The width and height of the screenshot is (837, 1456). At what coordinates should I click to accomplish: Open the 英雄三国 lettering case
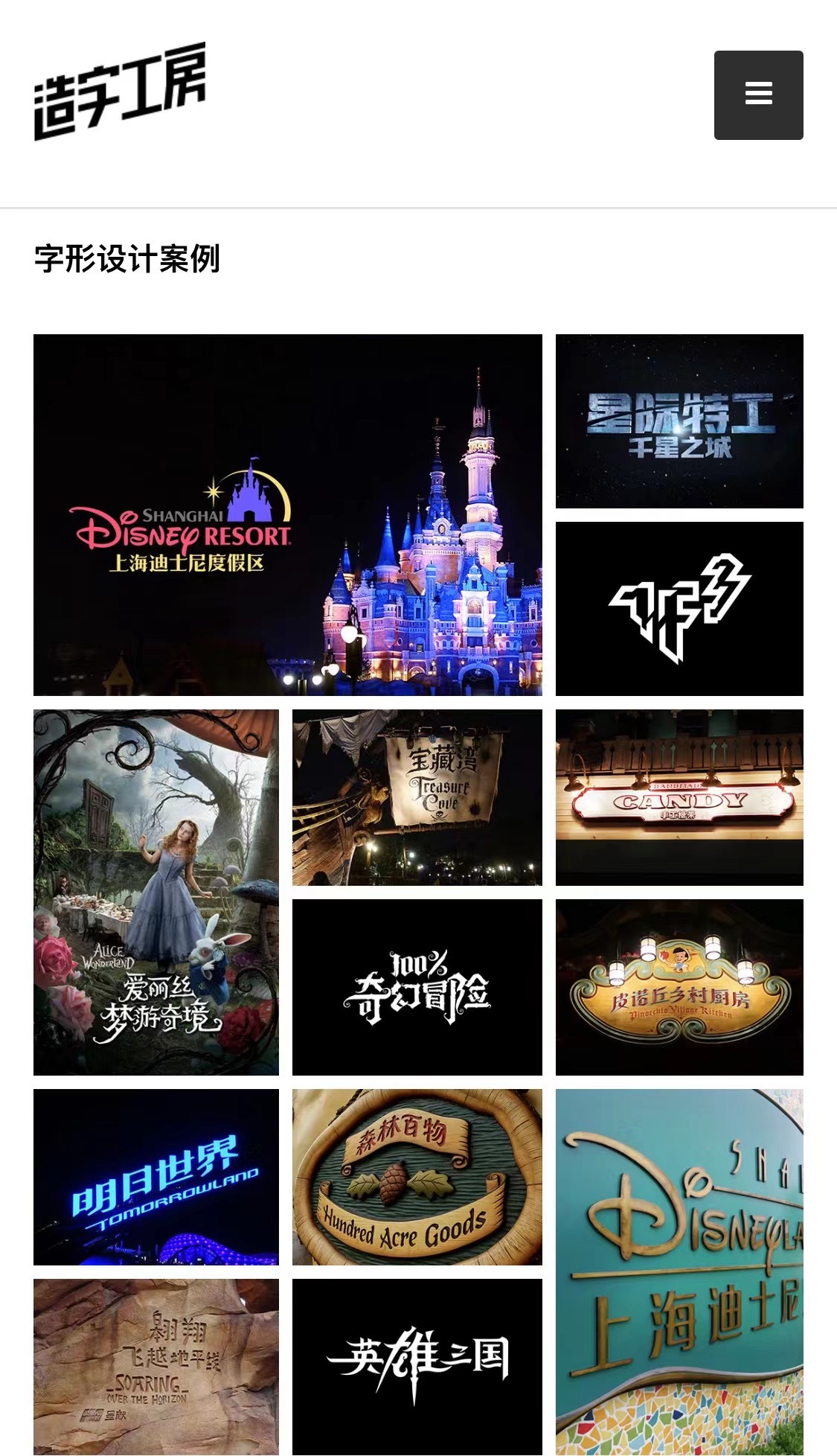pos(417,1367)
